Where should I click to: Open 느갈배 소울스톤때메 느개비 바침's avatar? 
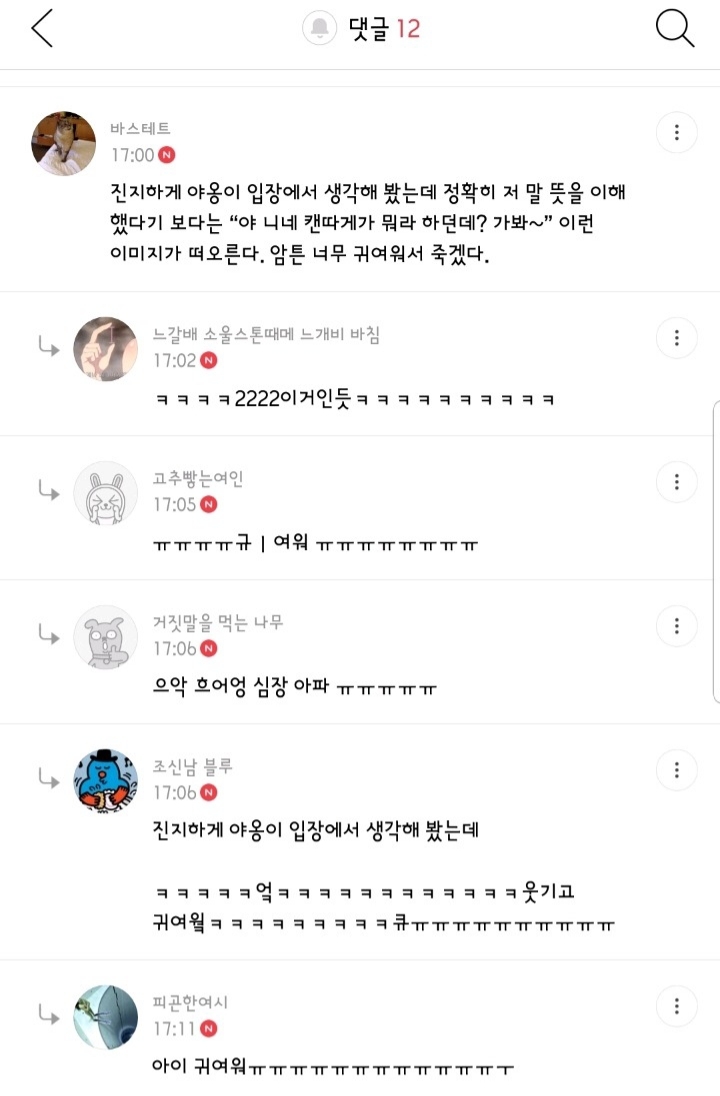click(x=106, y=349)
